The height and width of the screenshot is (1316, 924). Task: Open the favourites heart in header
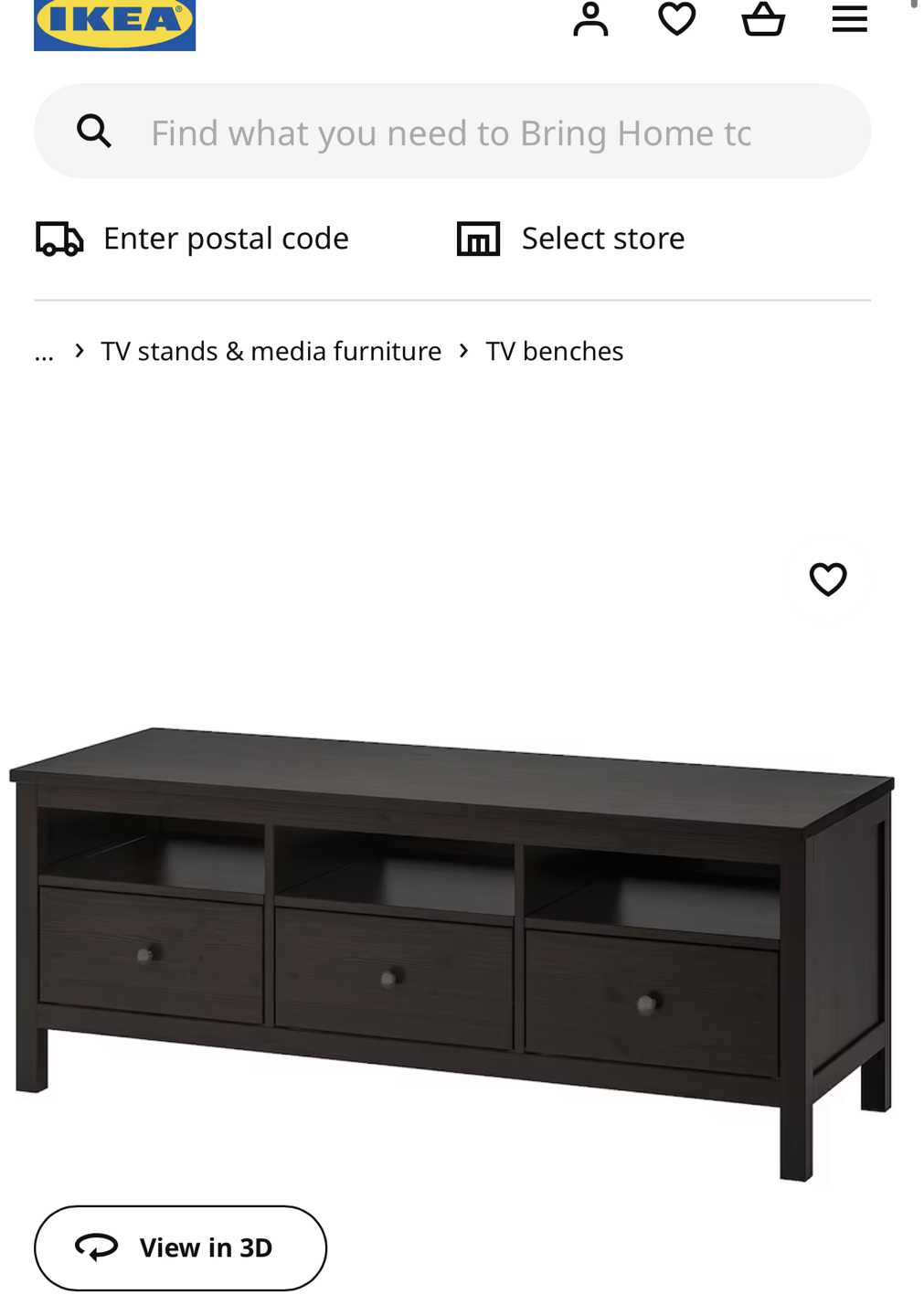pyautogui.click(x=676, y=19)
